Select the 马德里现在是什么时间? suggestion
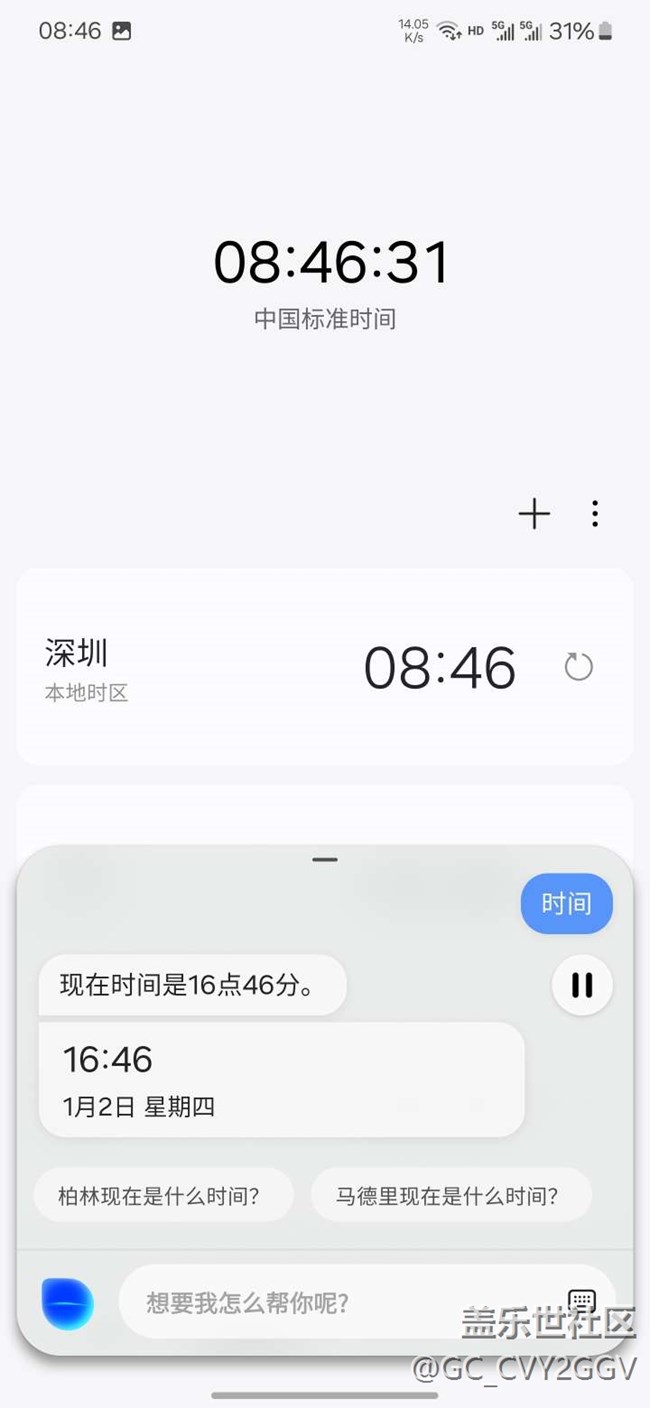This screenshot has width=650, height=1408. (451, 1195)
